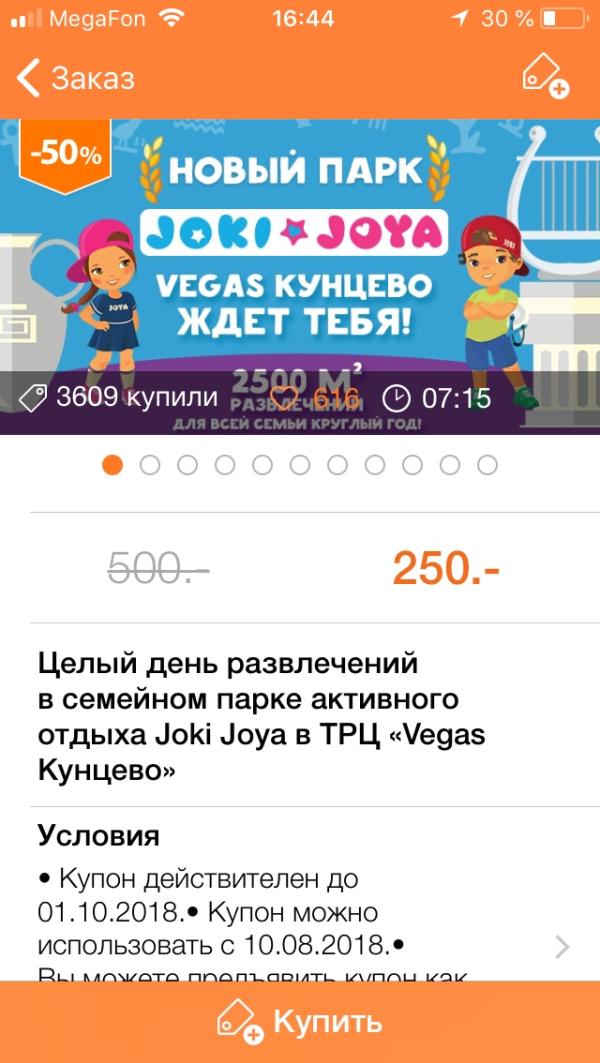Jump to the second banner page dot
This screenshot has width=600, height=1063.
tap(150, 465)
